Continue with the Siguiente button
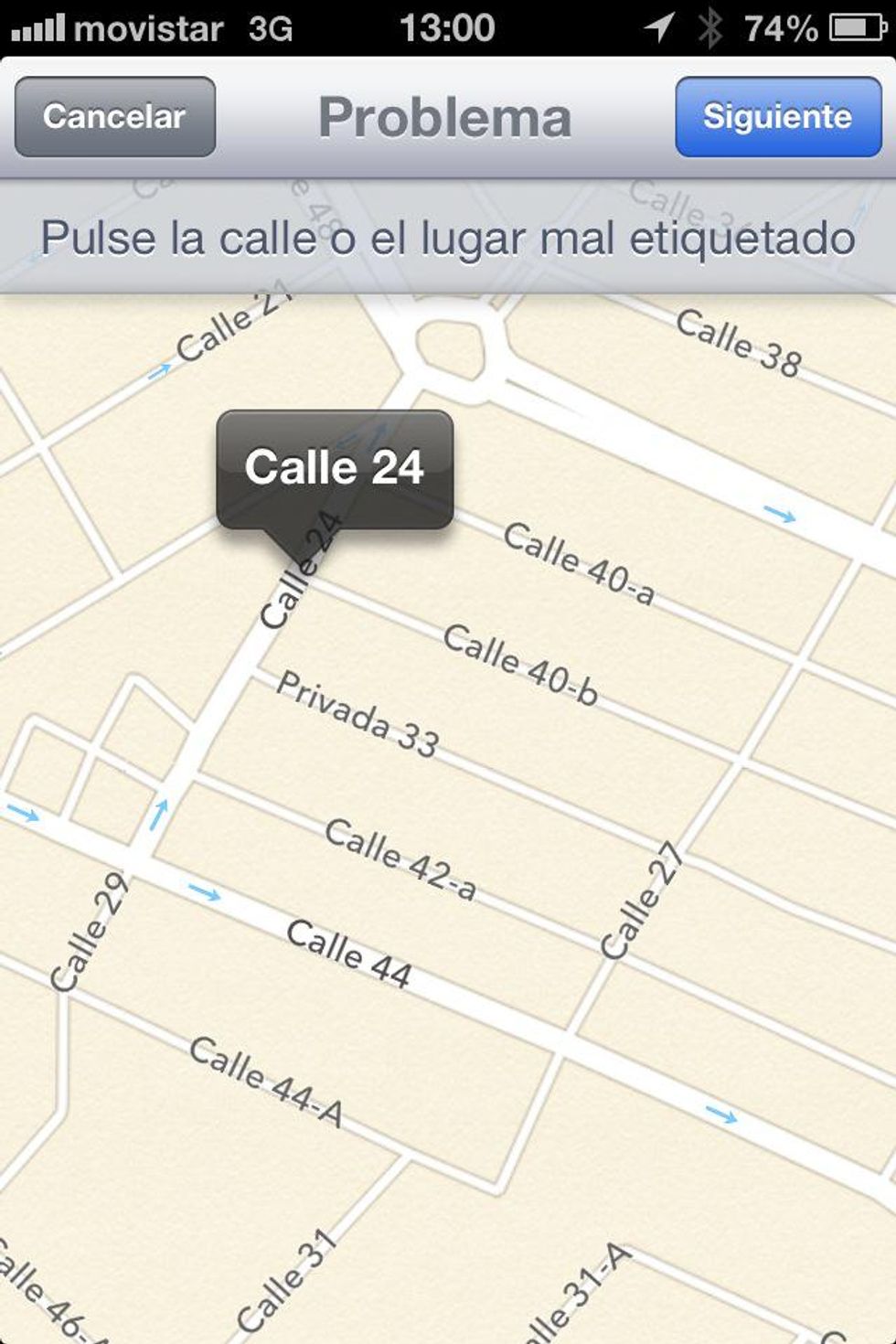 coord(778,117)
